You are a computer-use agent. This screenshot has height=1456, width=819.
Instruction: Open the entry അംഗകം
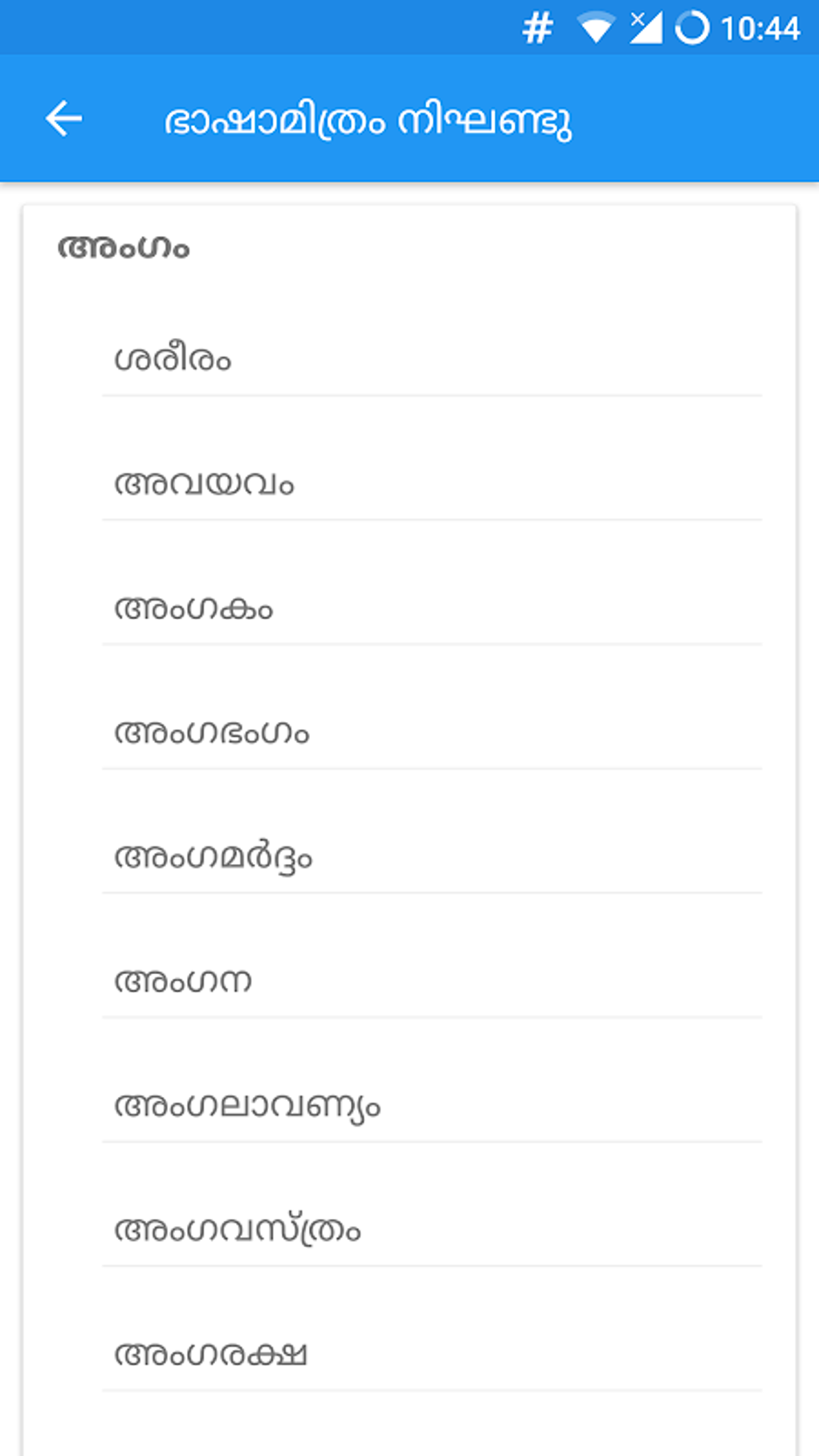tap(194, 608)
